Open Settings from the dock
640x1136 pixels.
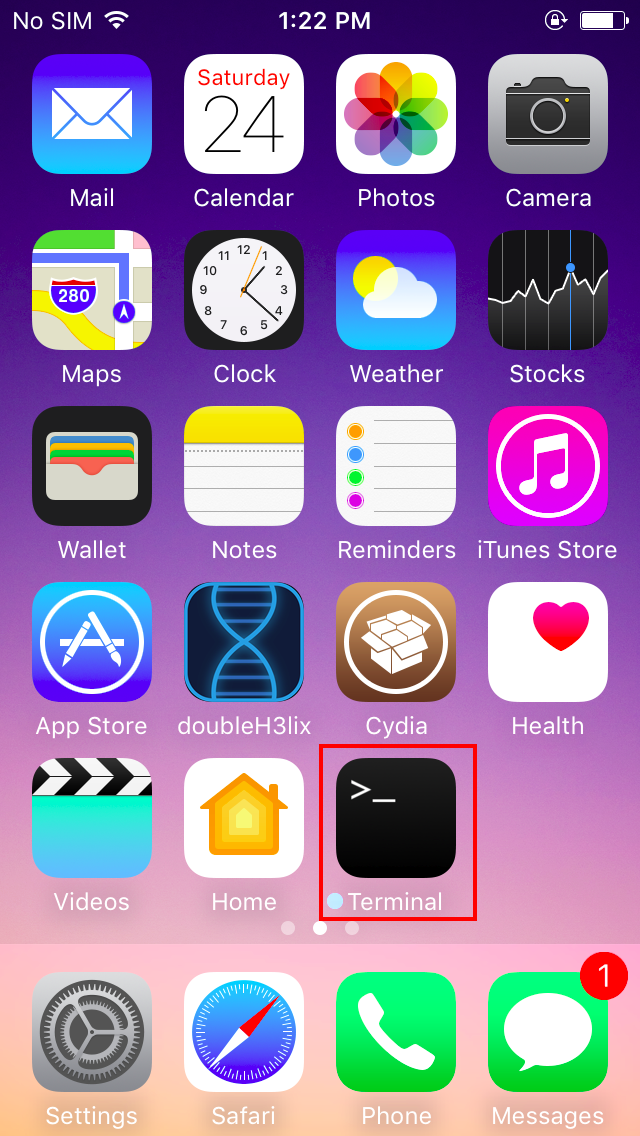(x=92, y=1032)
